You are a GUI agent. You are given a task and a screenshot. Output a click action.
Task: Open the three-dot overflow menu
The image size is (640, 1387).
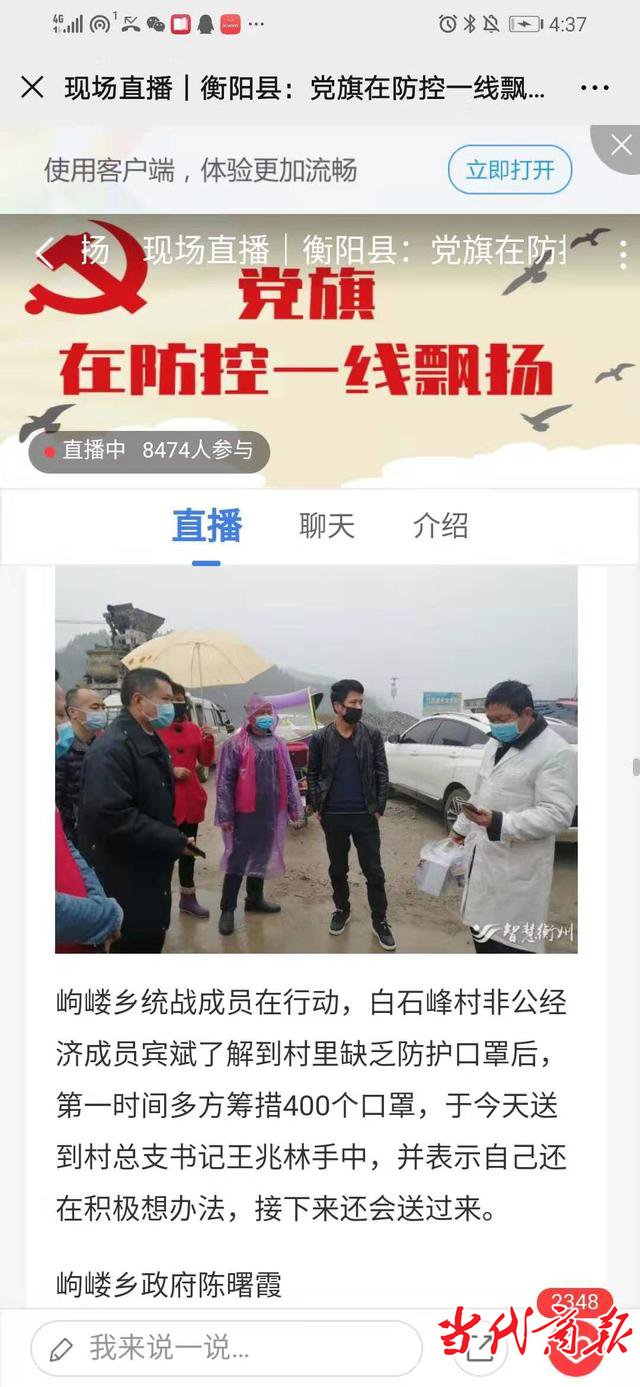click(x=594, y=88)
